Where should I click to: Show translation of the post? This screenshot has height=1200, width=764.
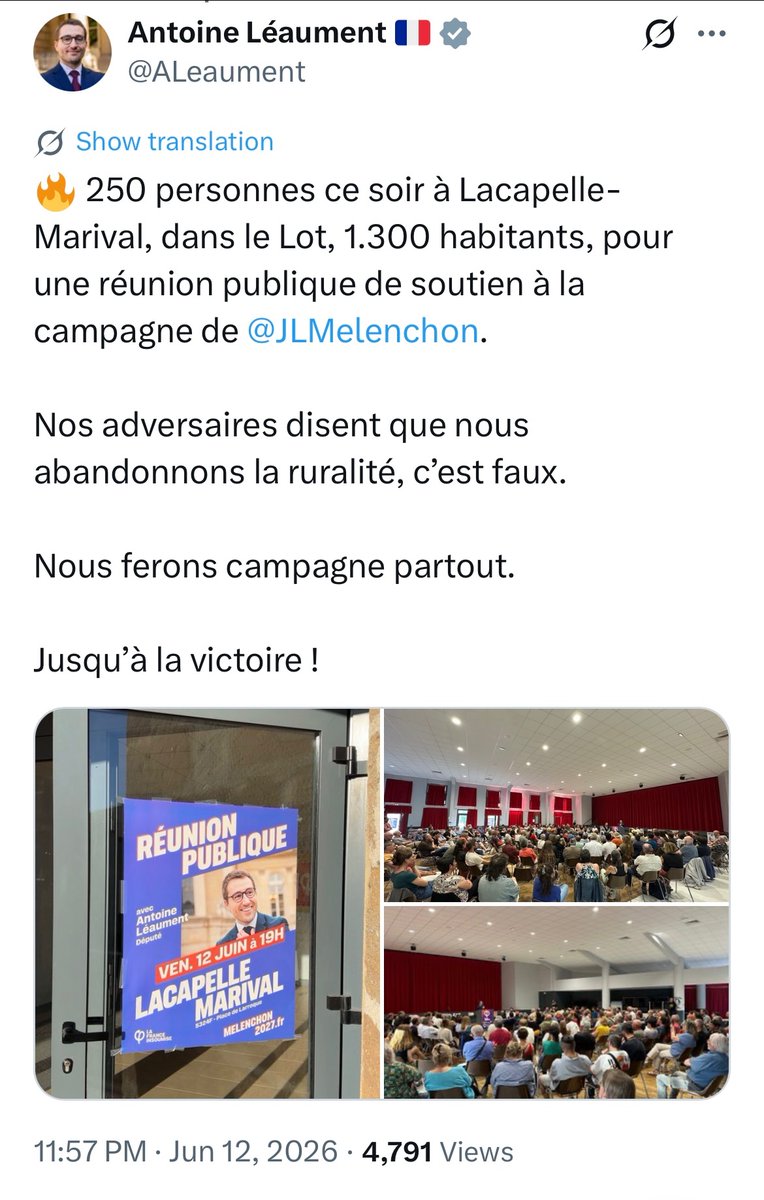(174, 142)
